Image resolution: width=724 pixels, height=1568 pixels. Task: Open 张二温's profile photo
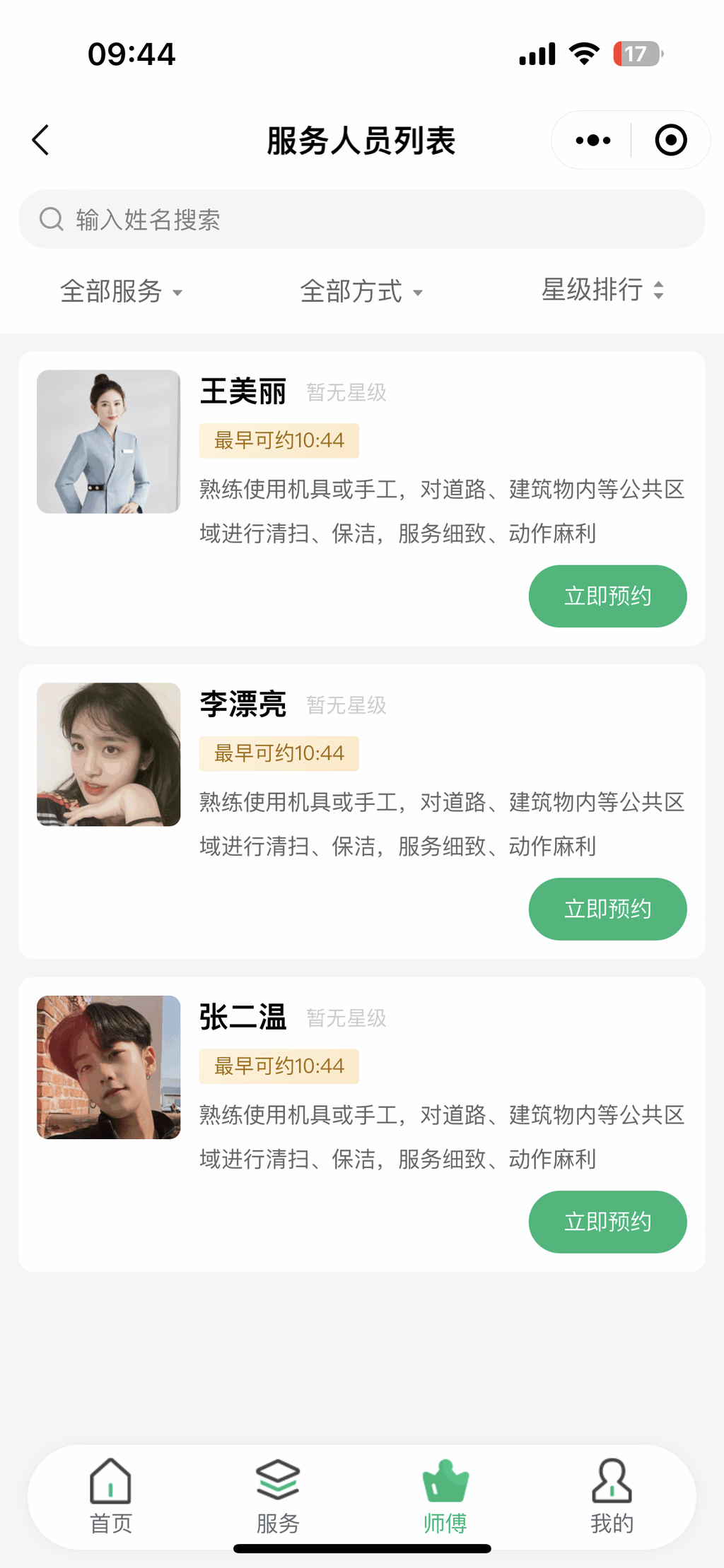click(109, 1067)
